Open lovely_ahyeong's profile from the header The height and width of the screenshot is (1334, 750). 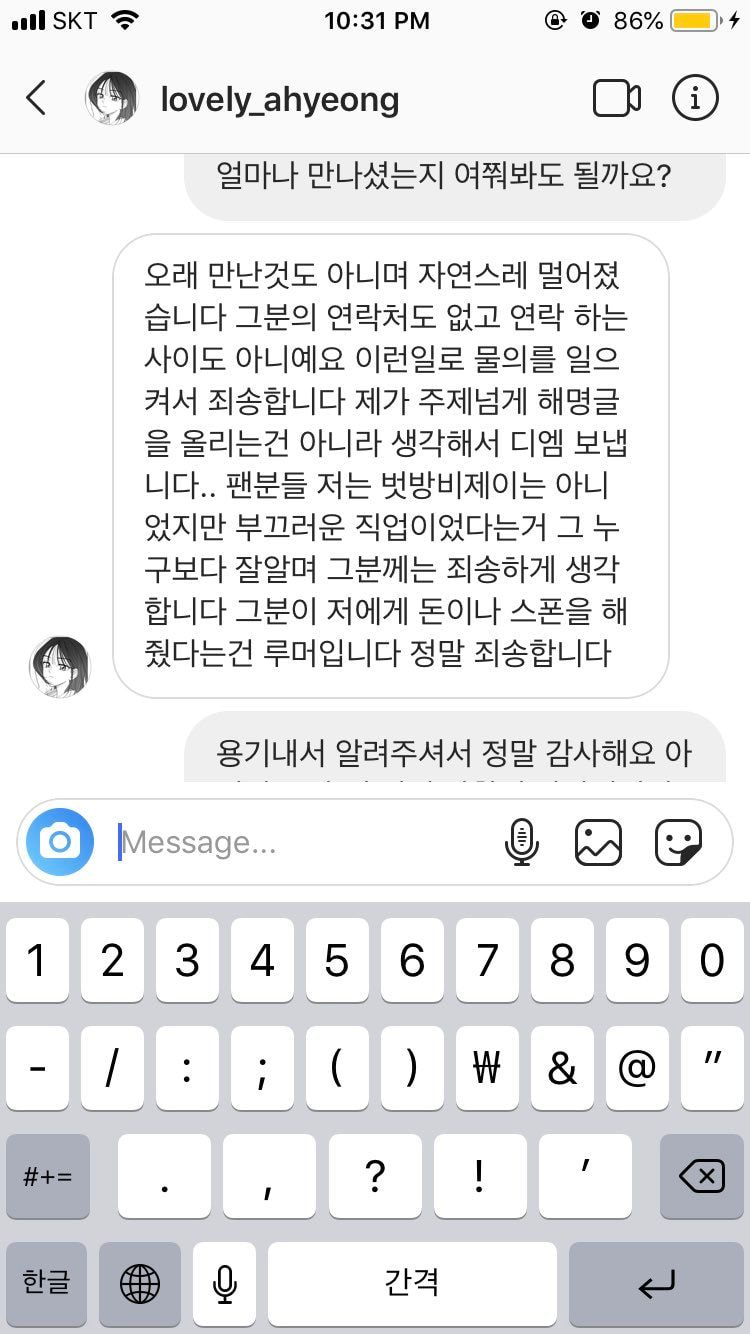pos(280,99)
